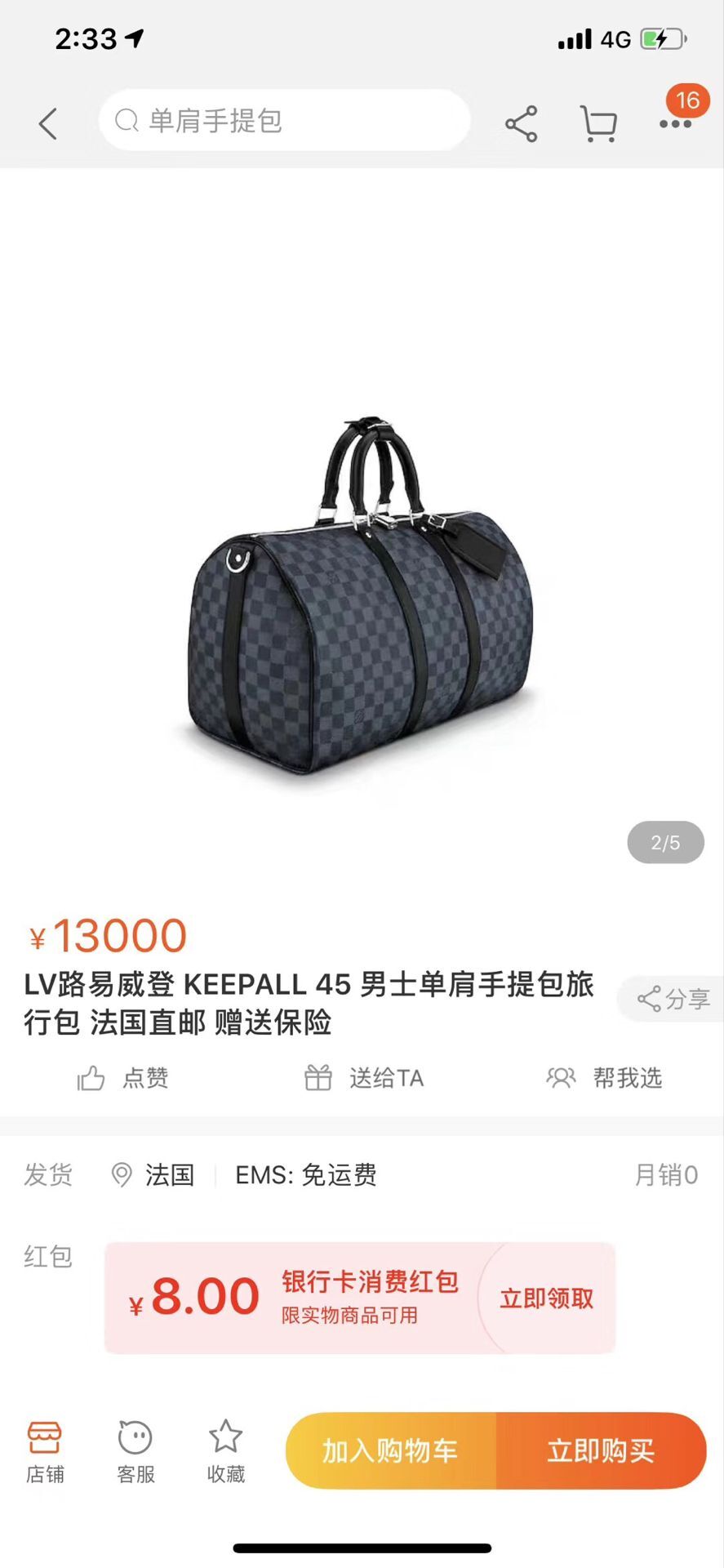Add item to favorites with 收藏
Screen dimensions: 724x1568
click(226, 1451)
